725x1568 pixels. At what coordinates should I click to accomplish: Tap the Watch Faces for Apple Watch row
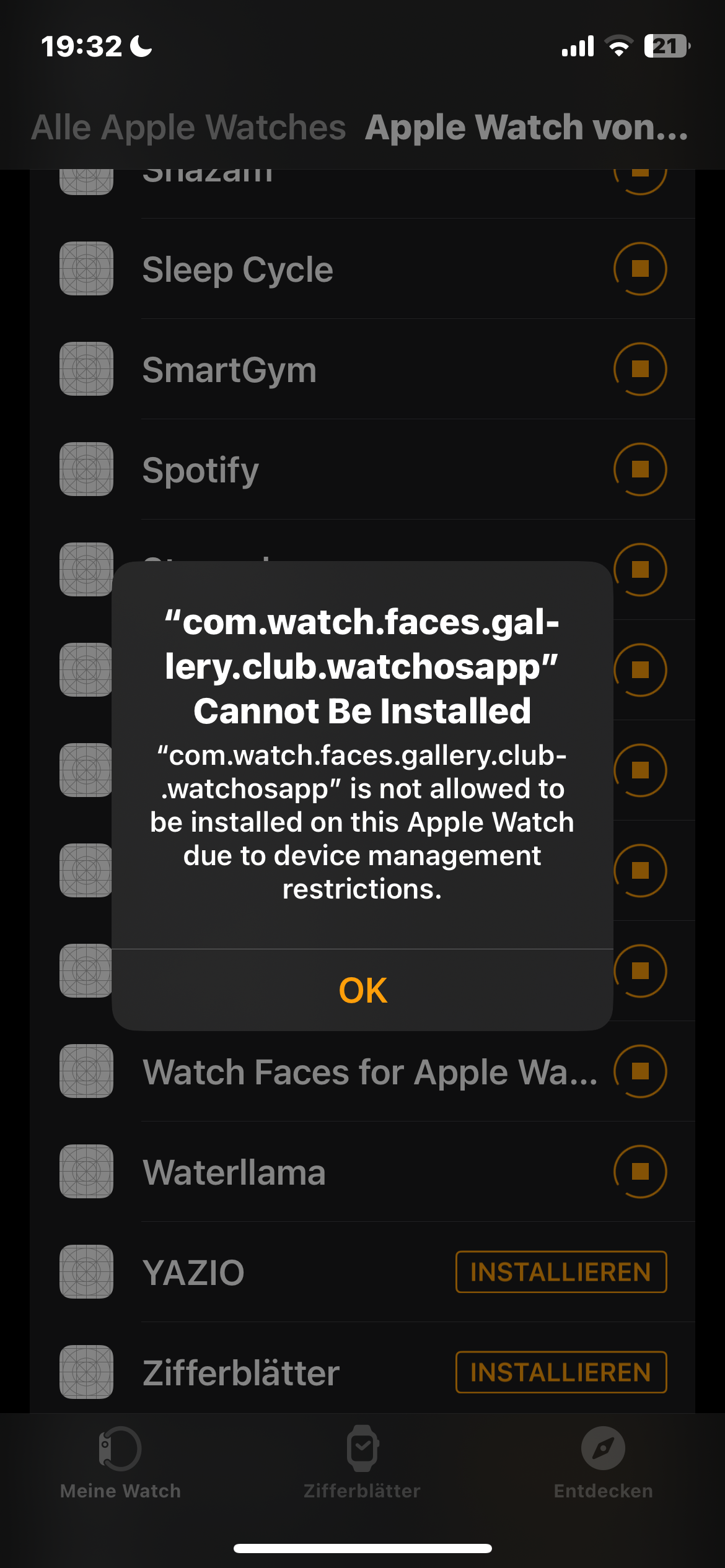(369, 1071)
